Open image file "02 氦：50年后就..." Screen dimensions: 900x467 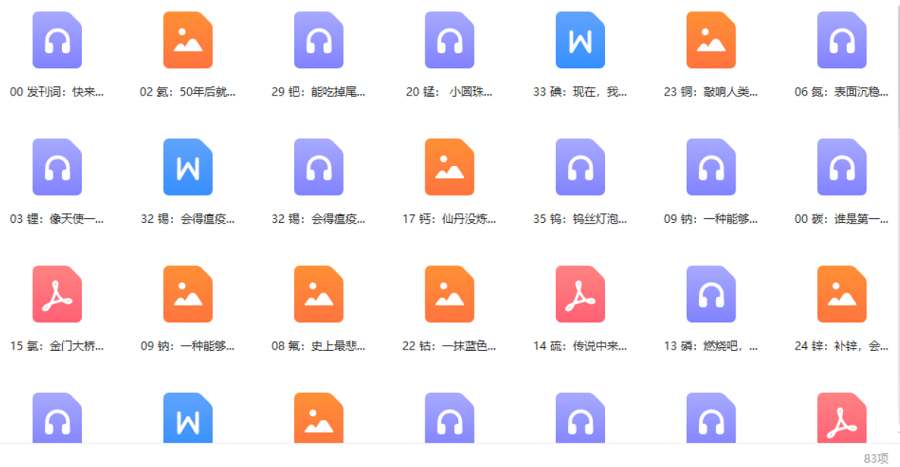click(x=188, y=41)
